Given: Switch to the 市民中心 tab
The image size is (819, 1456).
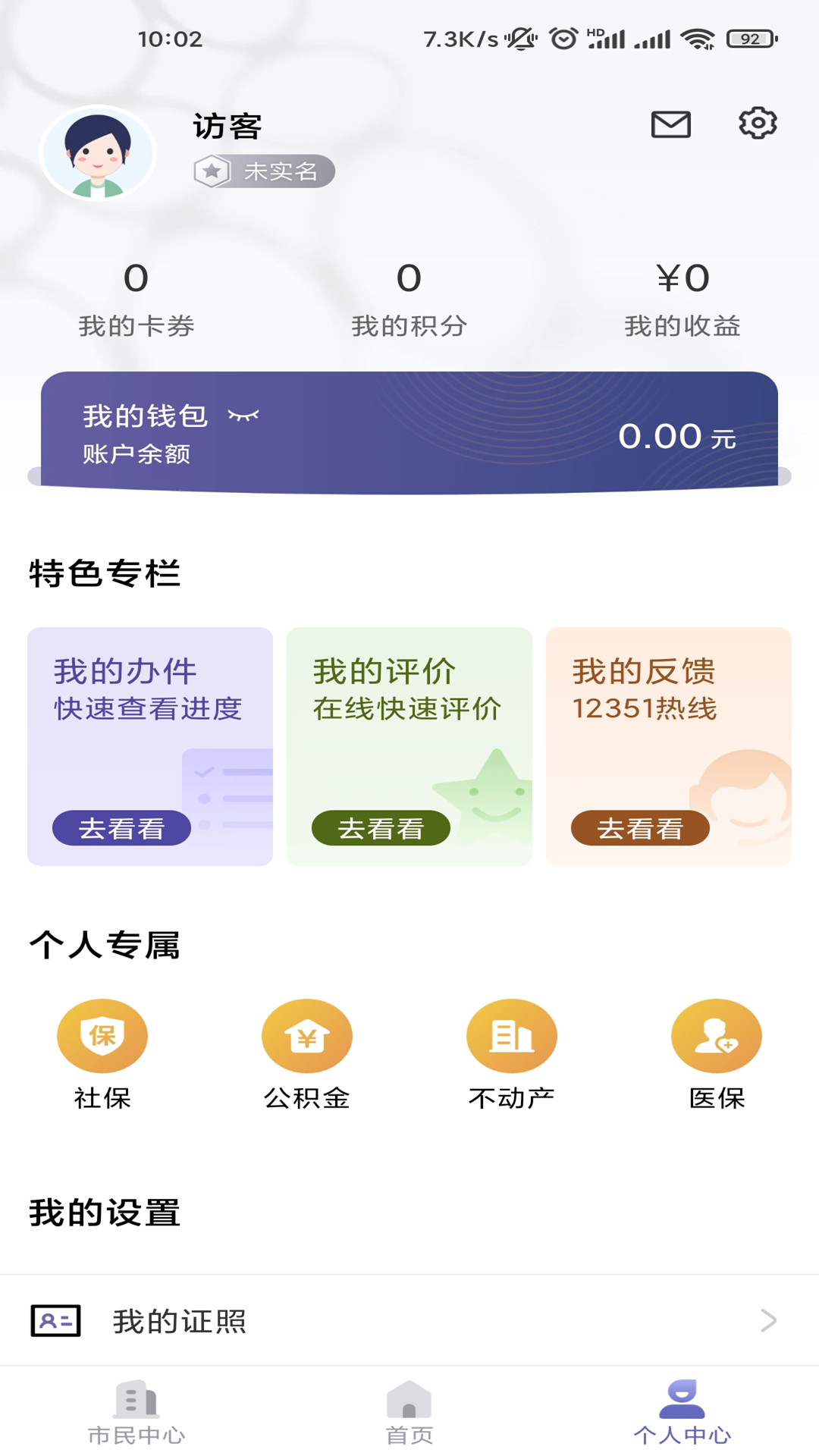Looking at the screenshot, I should point(136,1414).
